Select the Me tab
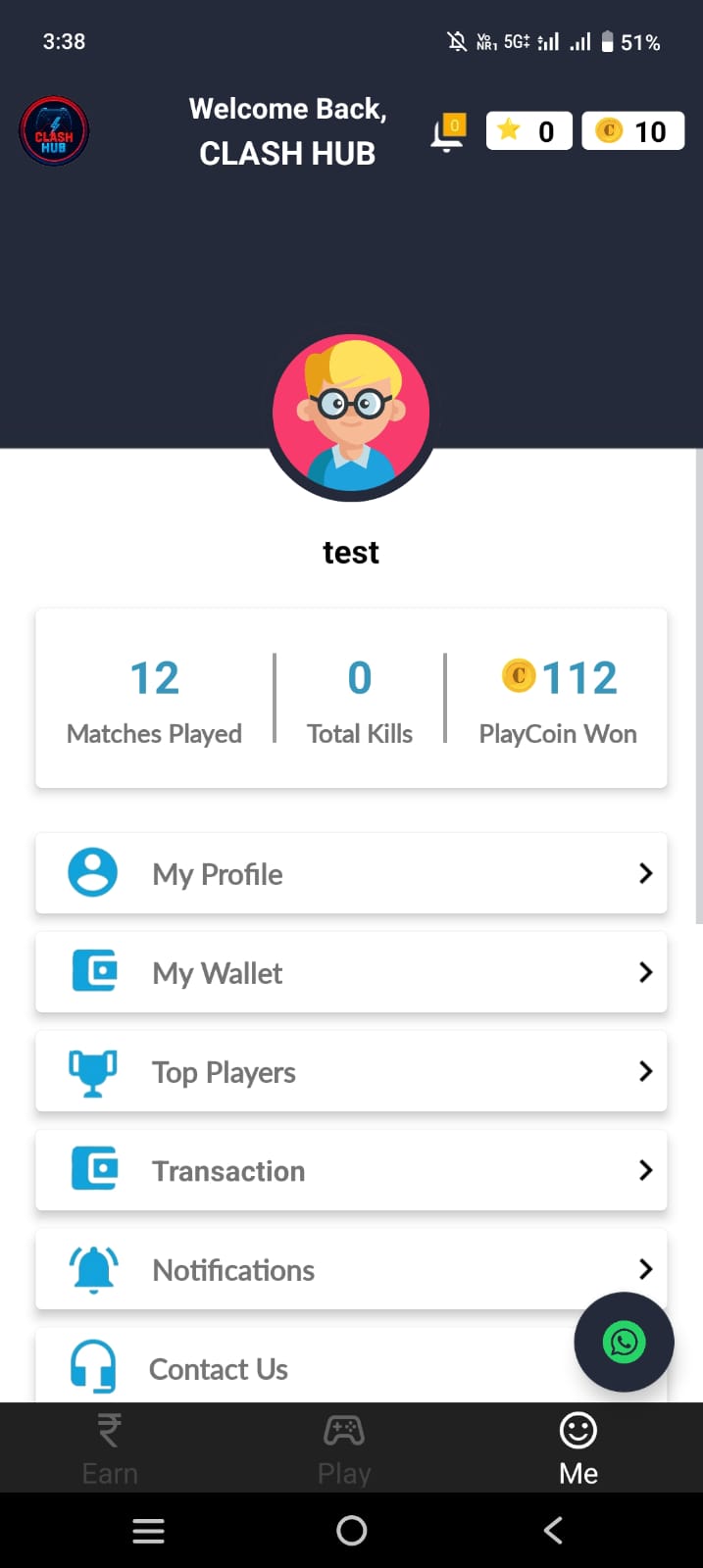Viewport: 703px width, 1568px height. pyautogui.click(x=578, y=1448)
